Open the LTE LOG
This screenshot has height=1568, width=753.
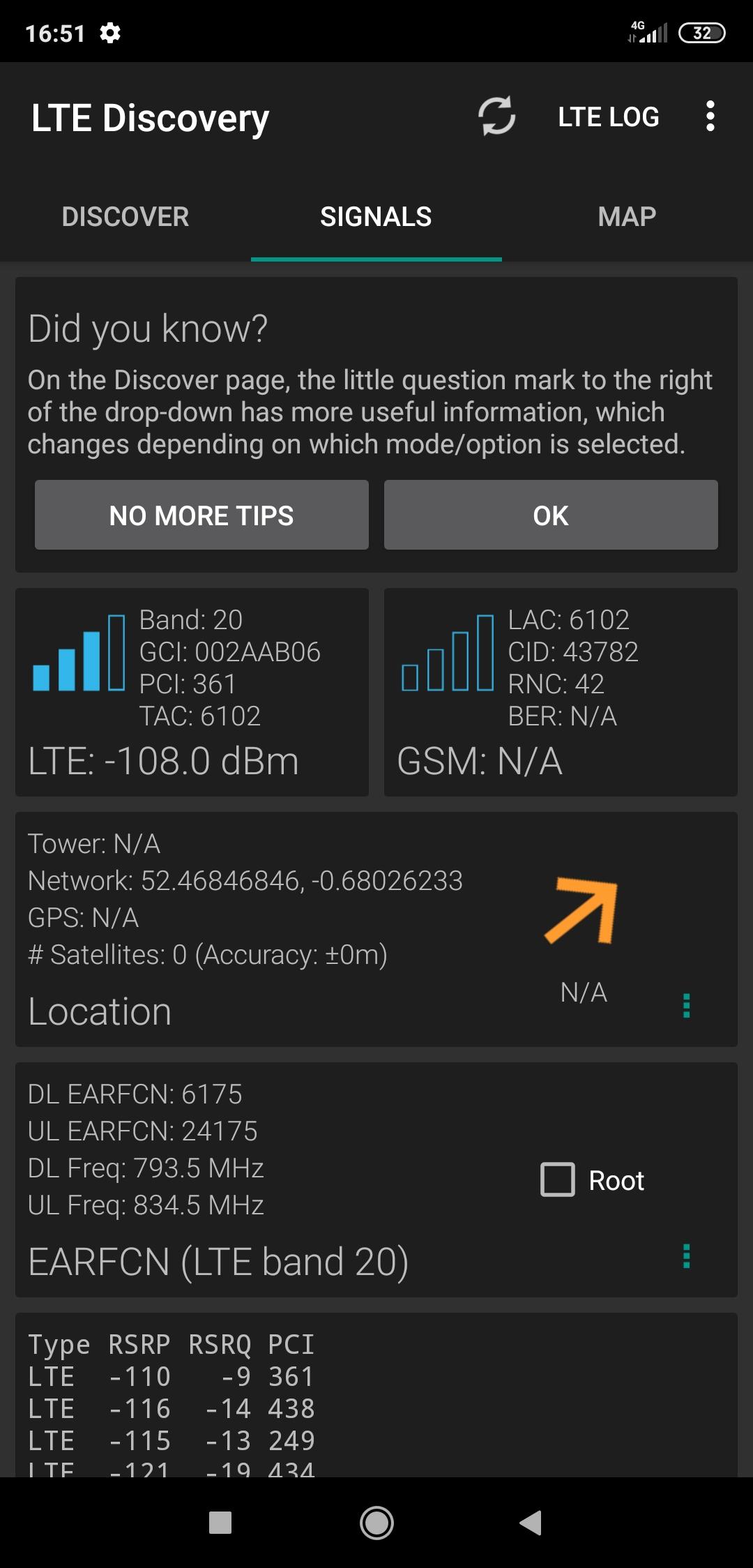[608, 117]
